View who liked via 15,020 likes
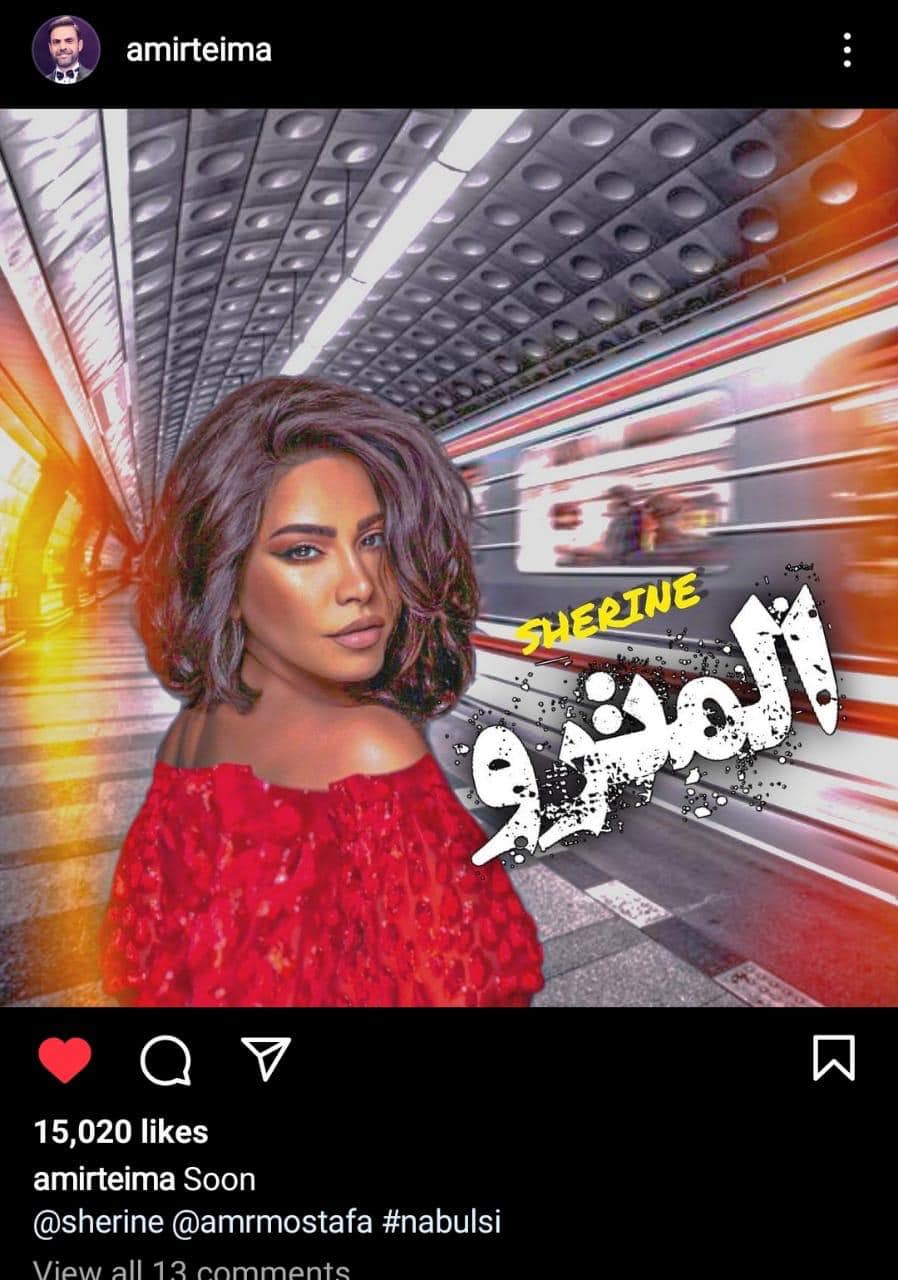This screenshot has width=898, height=1280. click(121, 1132)
